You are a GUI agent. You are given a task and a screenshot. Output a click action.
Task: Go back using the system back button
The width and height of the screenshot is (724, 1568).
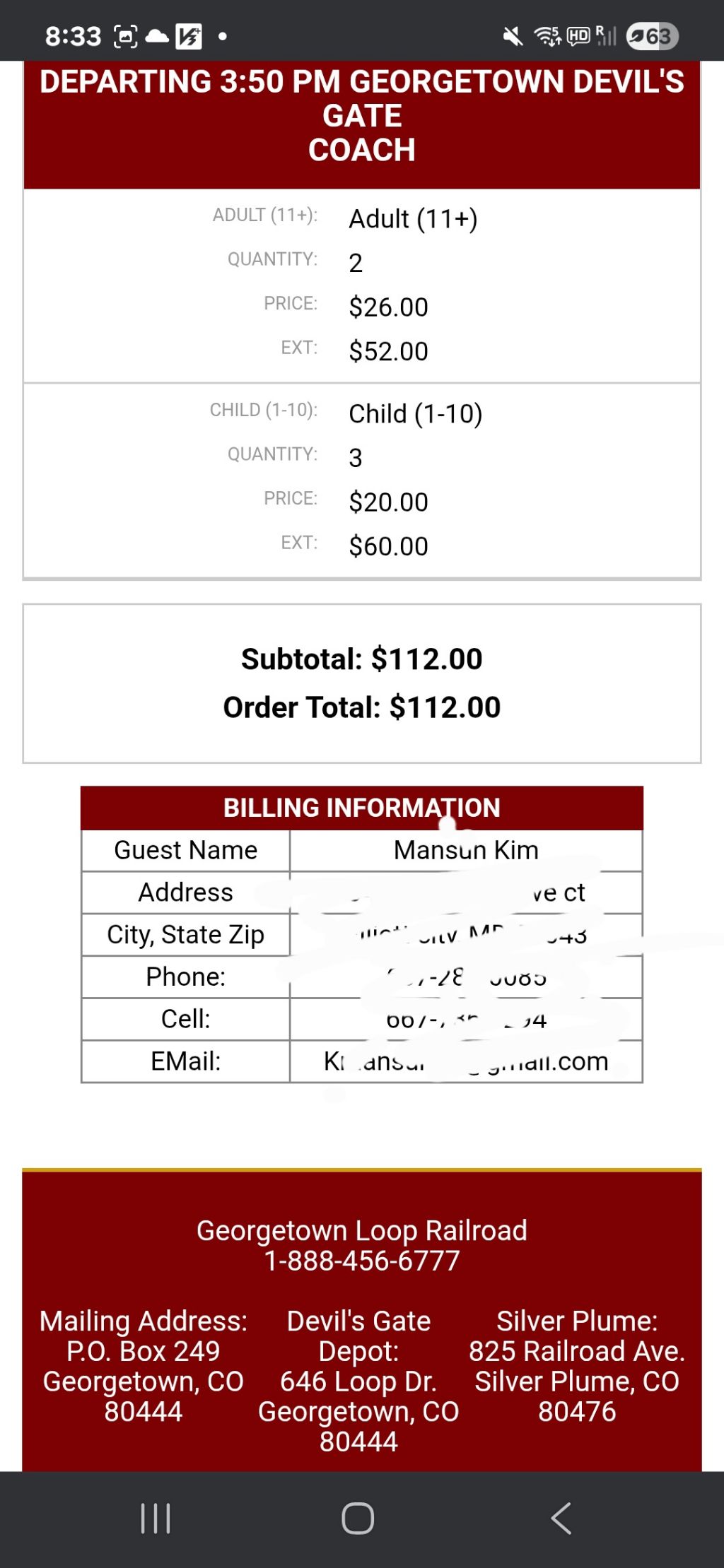pyautogui.click(x=561, y=1518)
